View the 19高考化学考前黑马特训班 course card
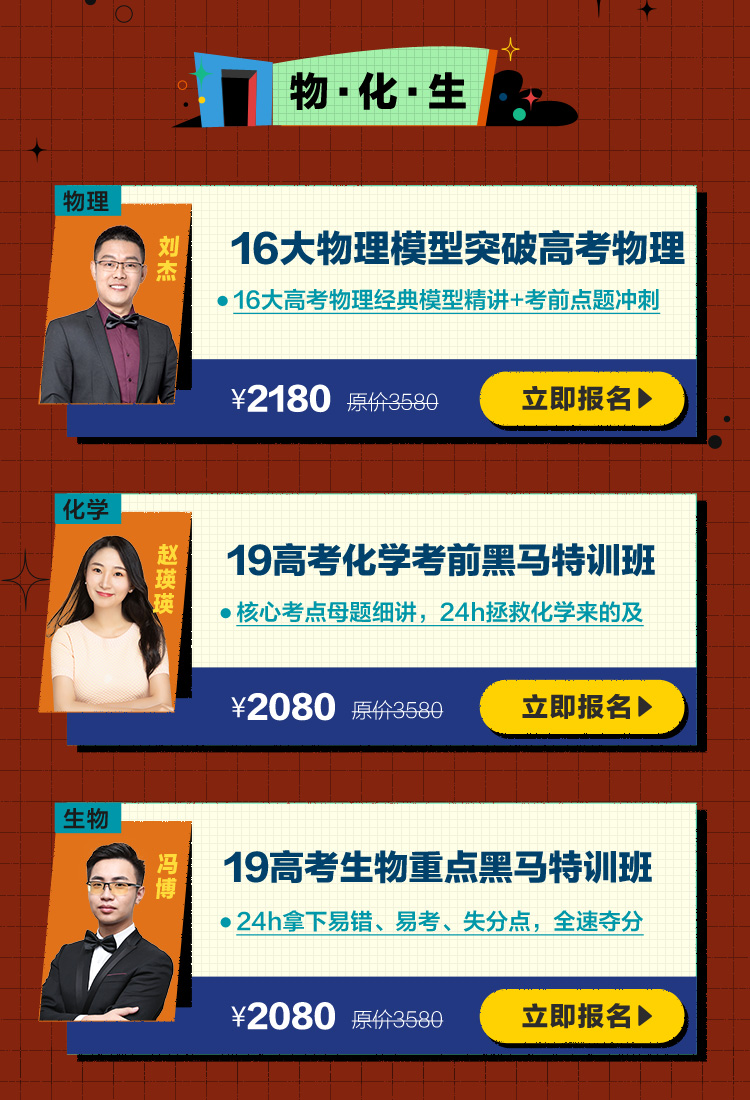The height and width of the screenshot is (1100, 750). [x=441, y=560]
